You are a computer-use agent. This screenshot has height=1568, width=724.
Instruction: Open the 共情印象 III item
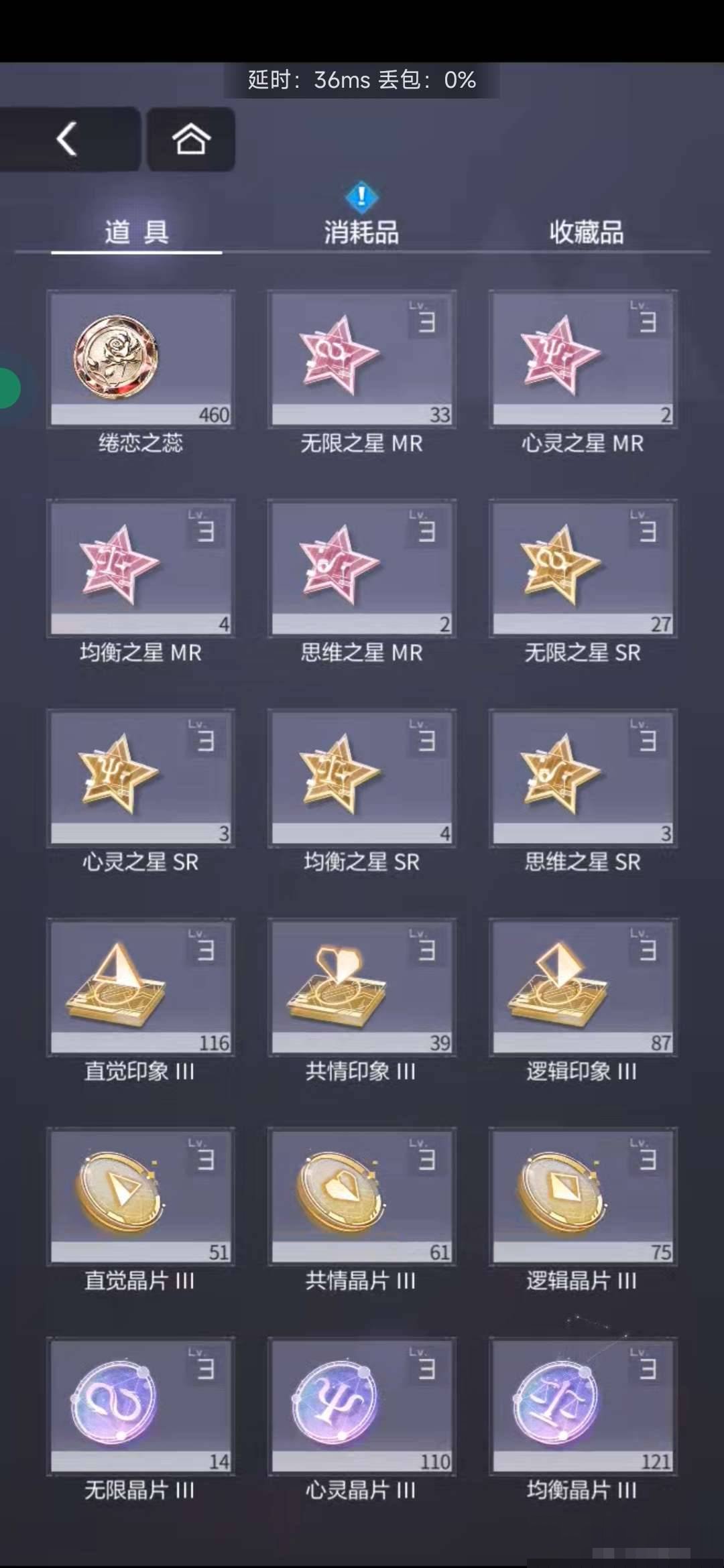[x=361, y=987]
